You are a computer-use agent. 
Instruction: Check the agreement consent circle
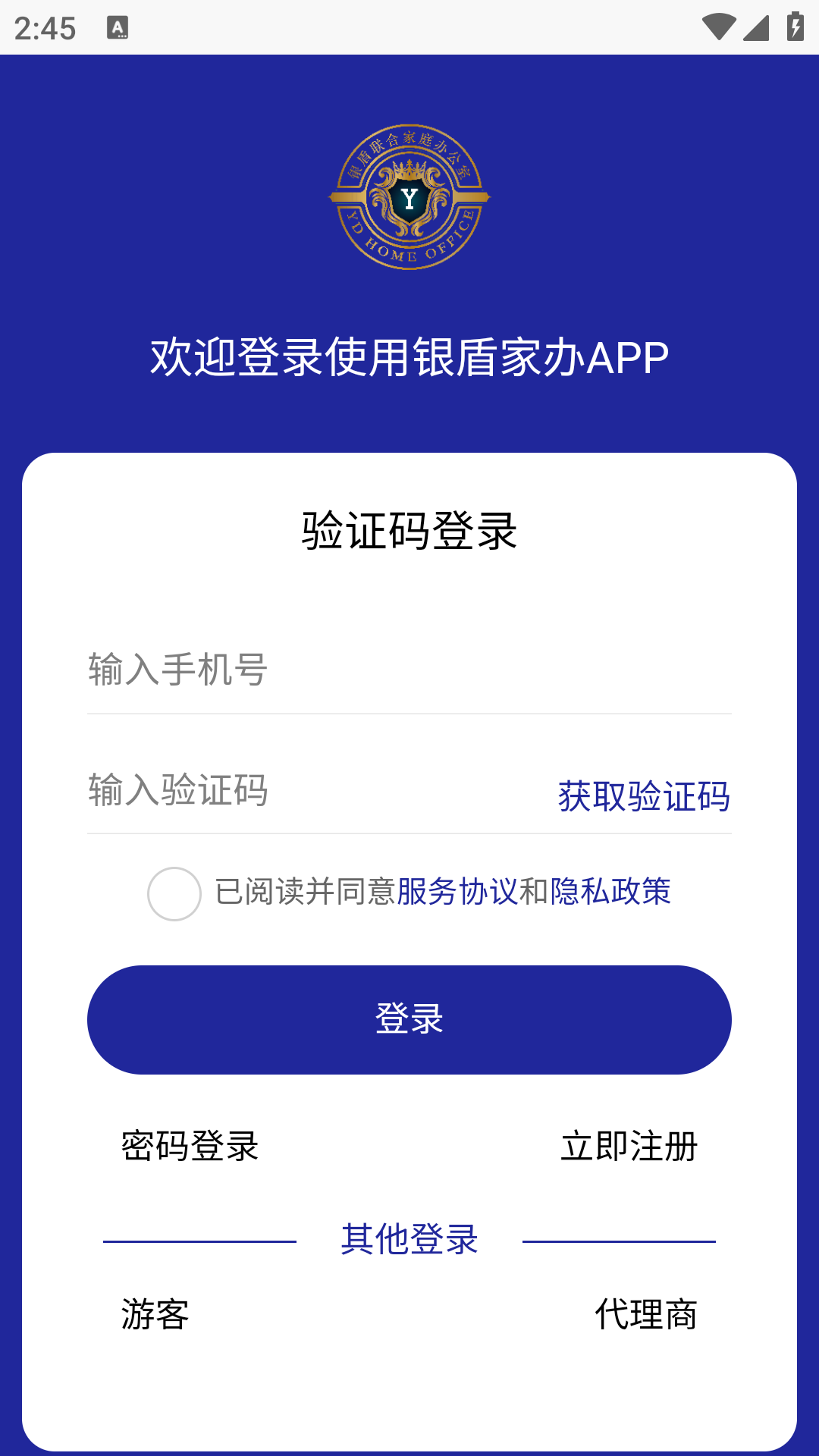pyautogui.click(x=174, y=893)
